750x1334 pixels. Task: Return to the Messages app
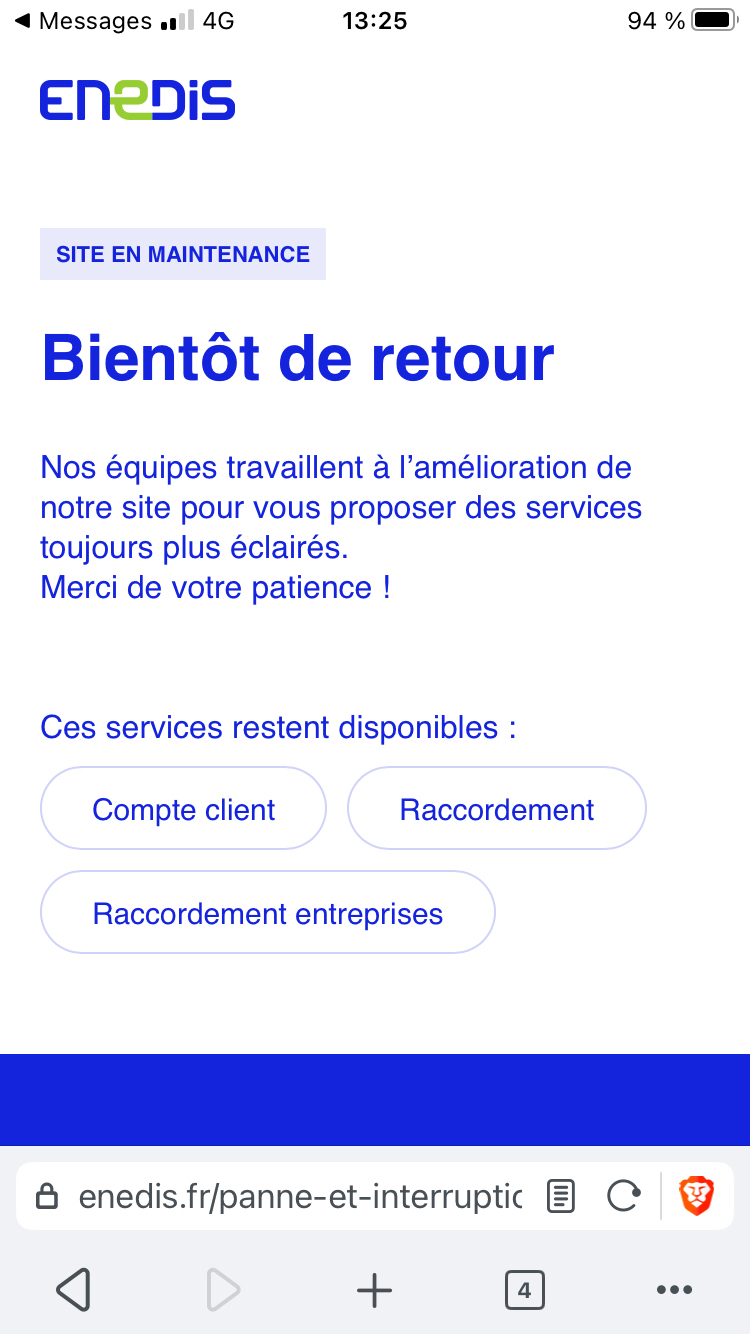tap(85, 21)
